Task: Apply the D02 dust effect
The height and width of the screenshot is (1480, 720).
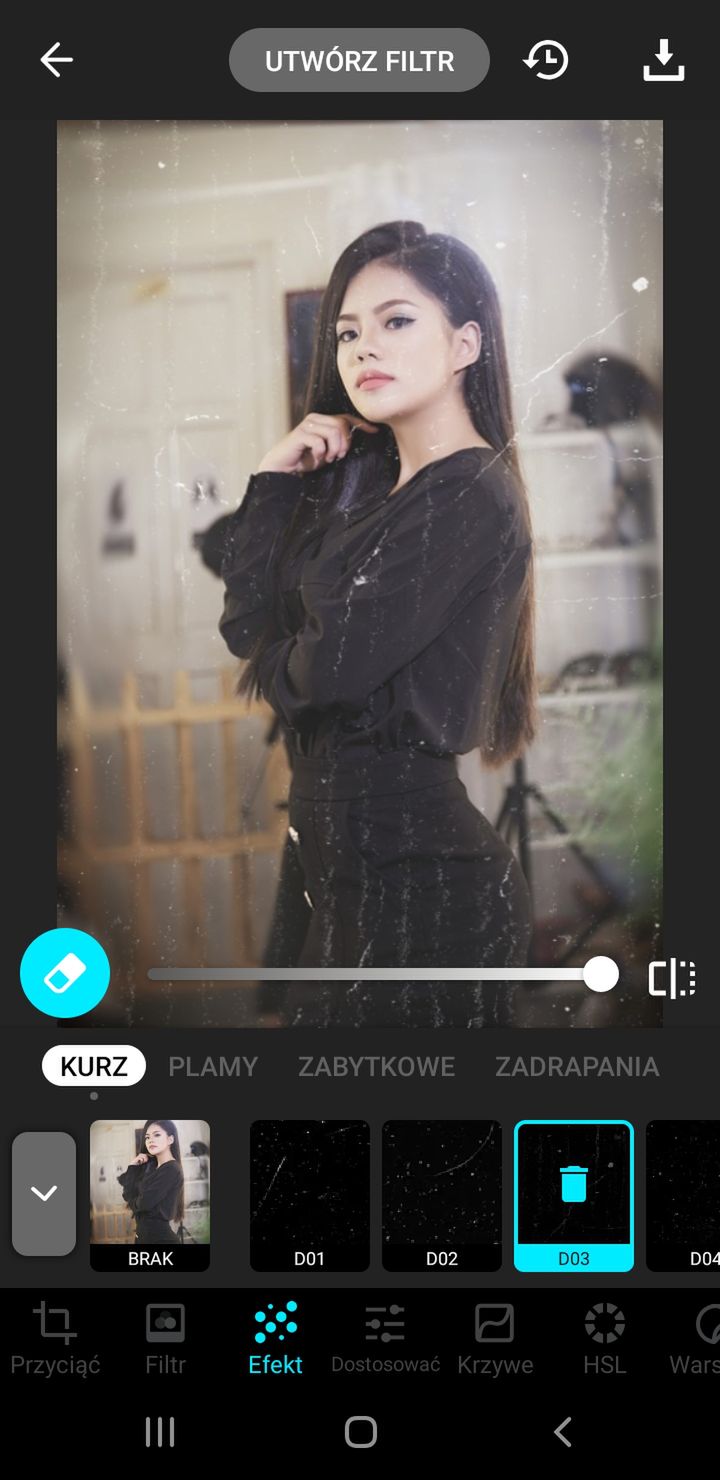Action: (442, 1196)
